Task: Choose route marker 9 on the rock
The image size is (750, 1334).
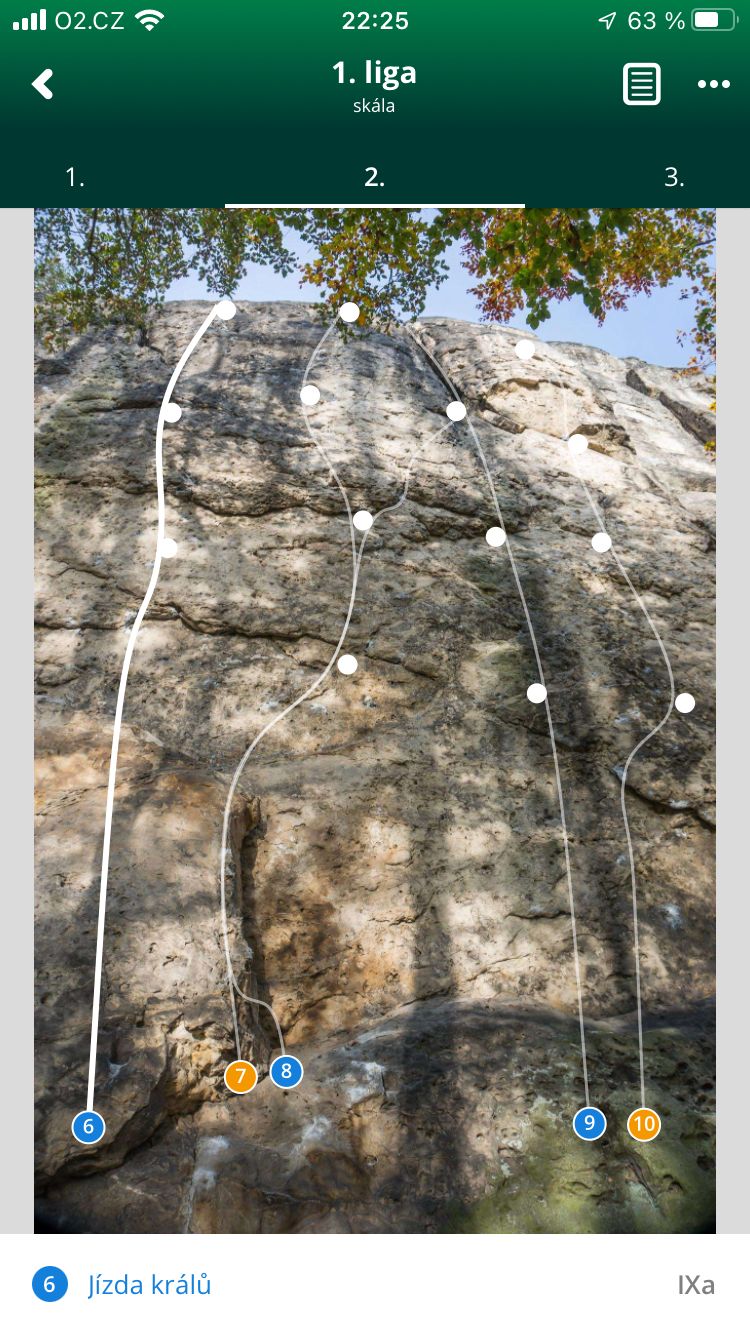Action: pos(589,1123)
